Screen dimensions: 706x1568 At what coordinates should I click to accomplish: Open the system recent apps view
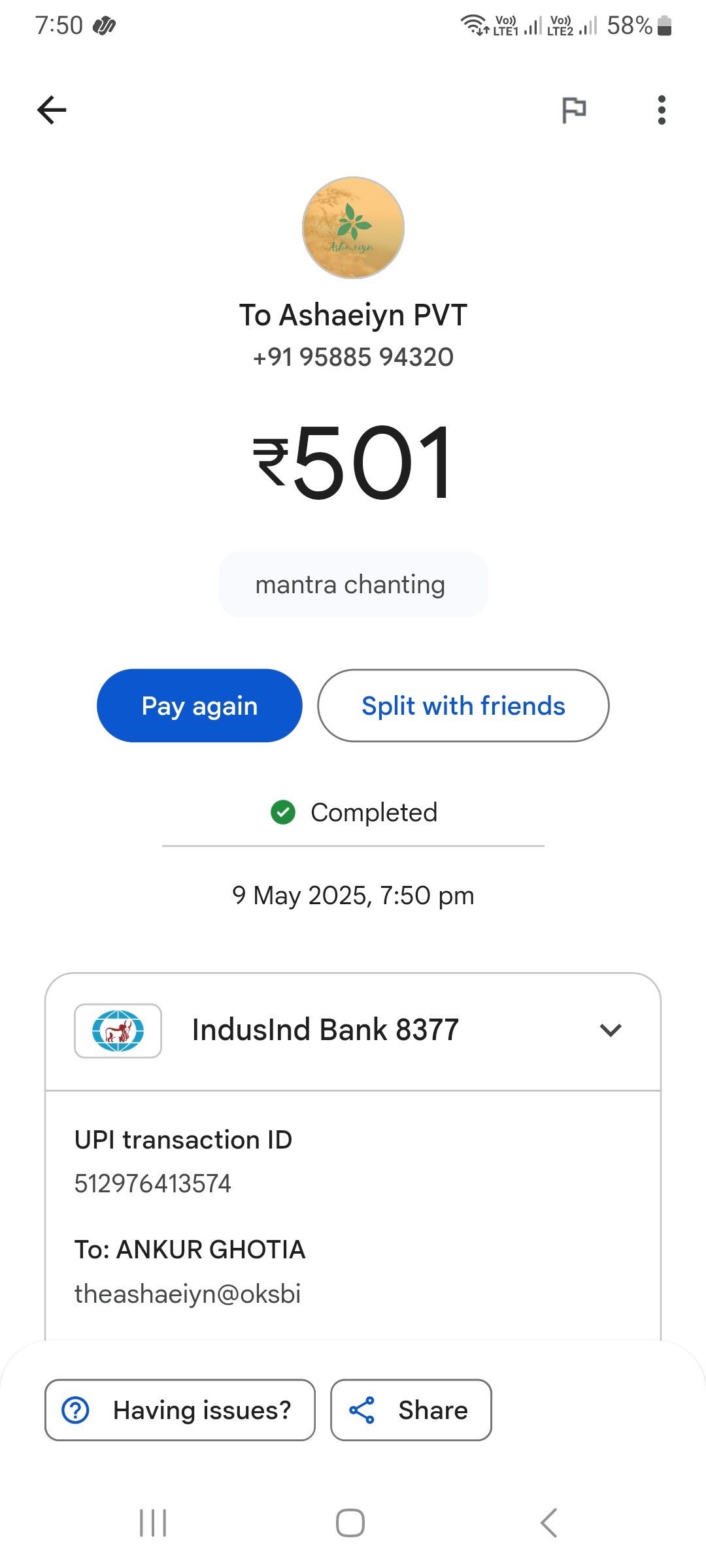pyautogui.click(x=153, y=1523)
